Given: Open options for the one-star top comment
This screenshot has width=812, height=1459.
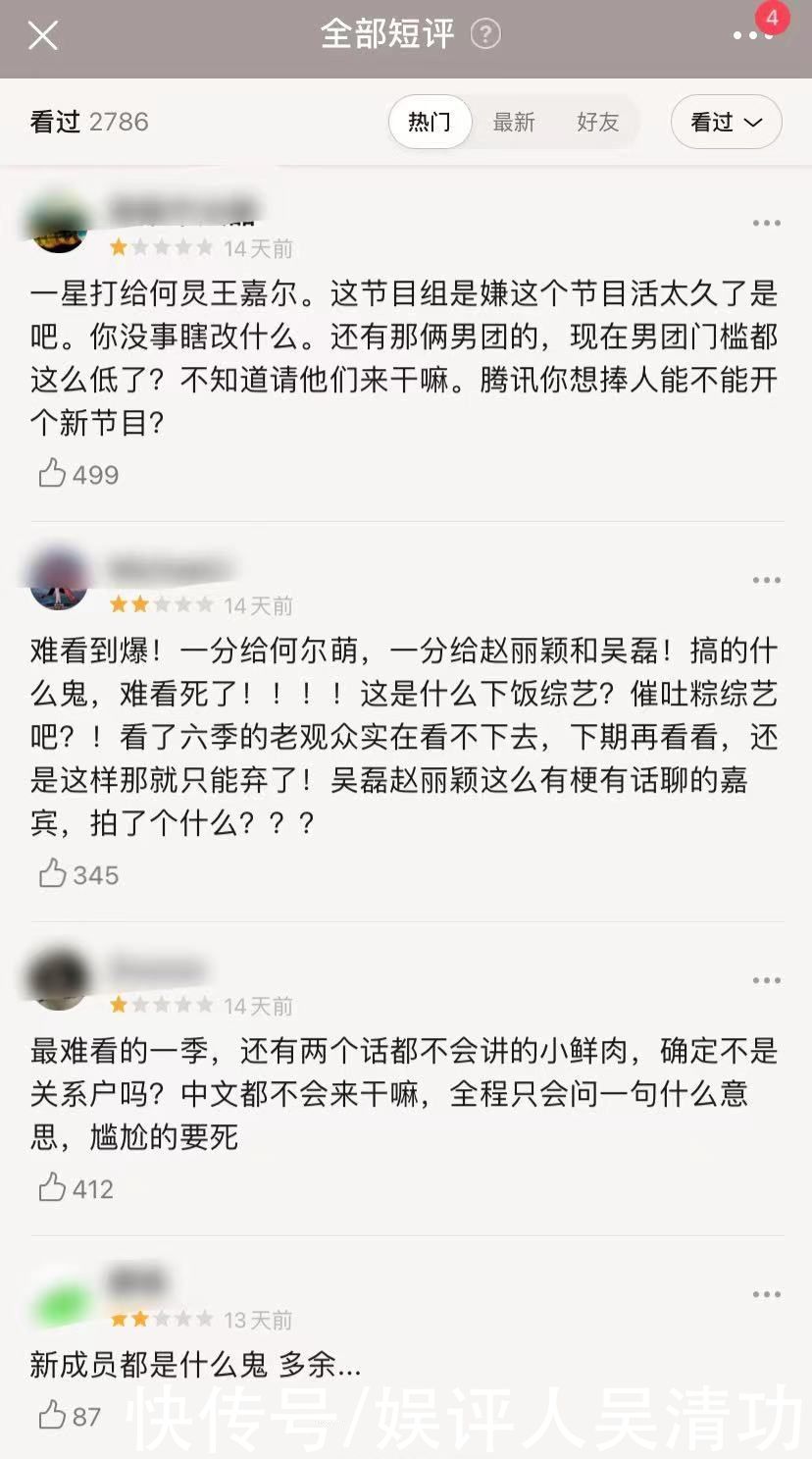Looking at the screenshot, I should coord(766,223).
